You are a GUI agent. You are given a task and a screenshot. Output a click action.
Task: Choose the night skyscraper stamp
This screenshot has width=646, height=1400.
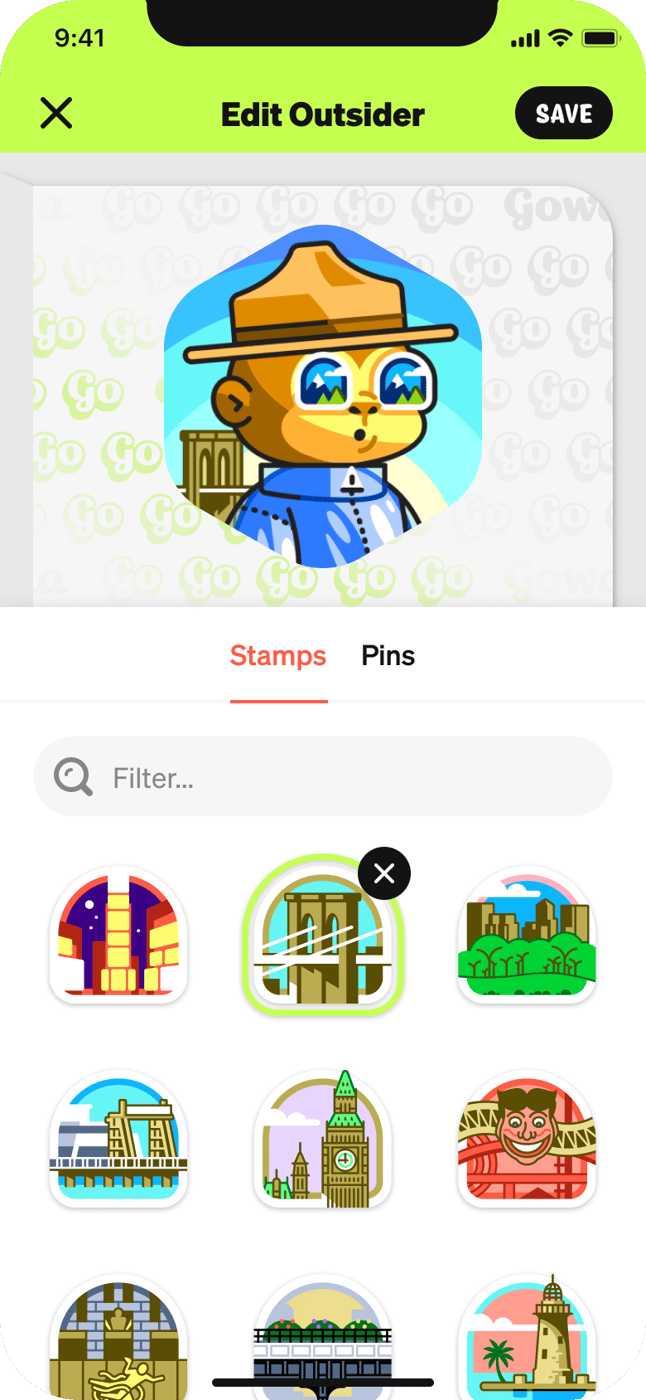pyautogui.click(x=119, y=936)
